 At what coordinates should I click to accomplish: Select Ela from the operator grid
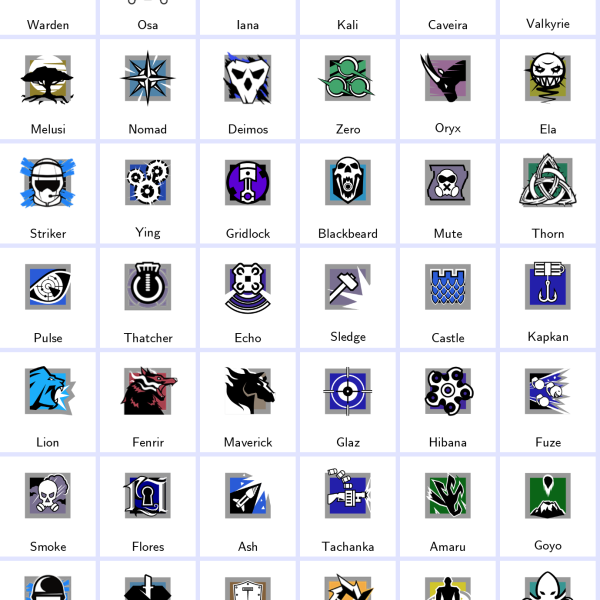[x=548, y=89]
